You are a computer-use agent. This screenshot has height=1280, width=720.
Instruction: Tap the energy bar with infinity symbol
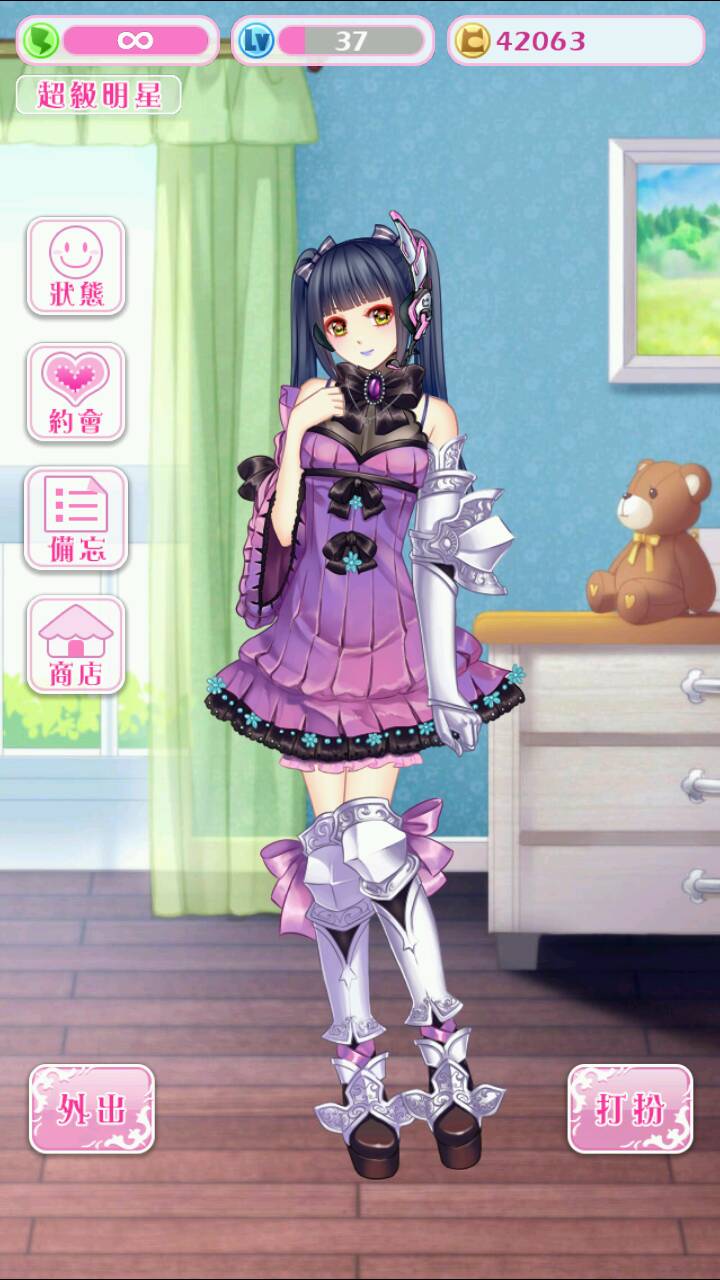[x=118, y=41]
